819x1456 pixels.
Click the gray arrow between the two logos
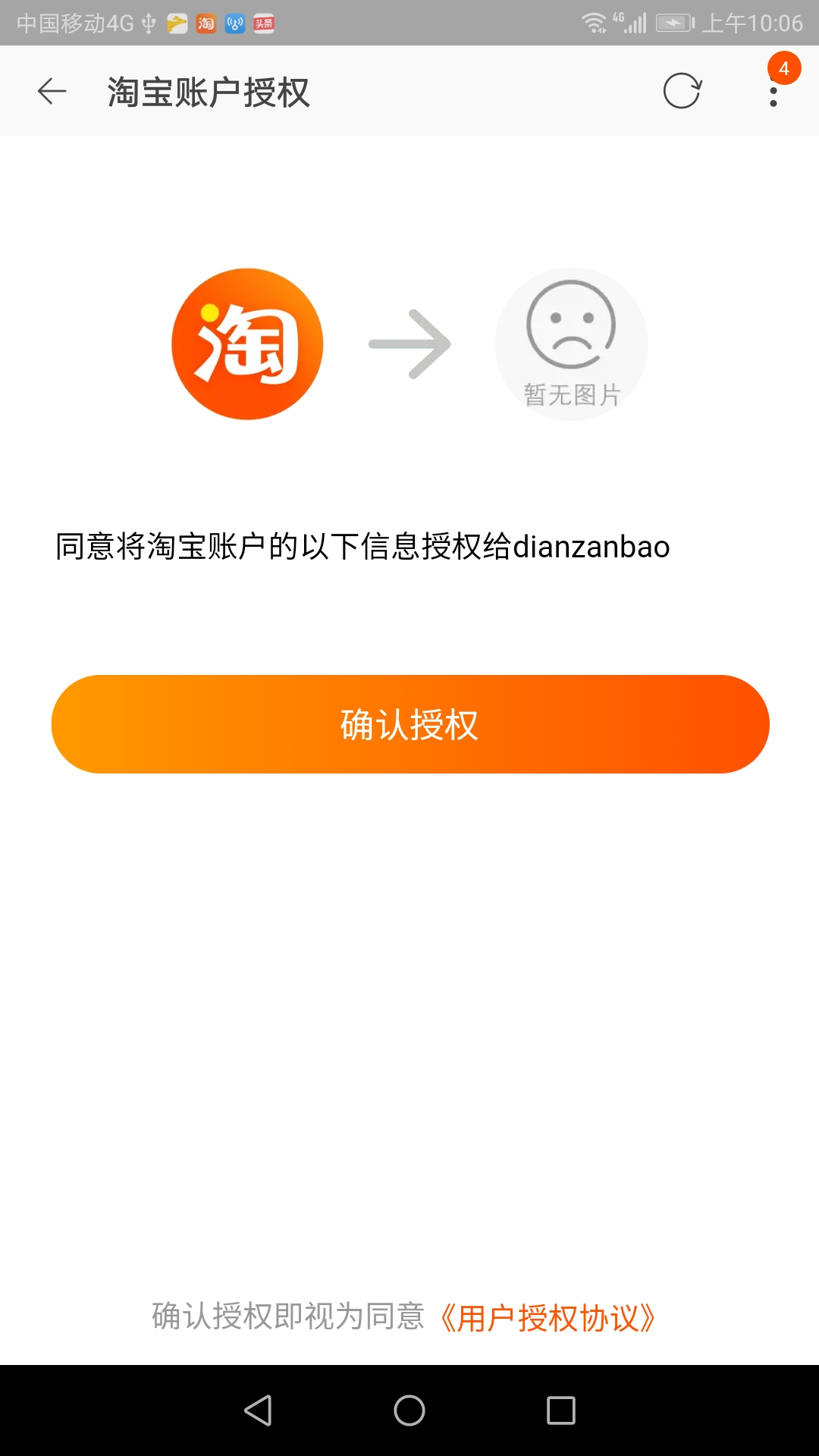coord(409,343)
